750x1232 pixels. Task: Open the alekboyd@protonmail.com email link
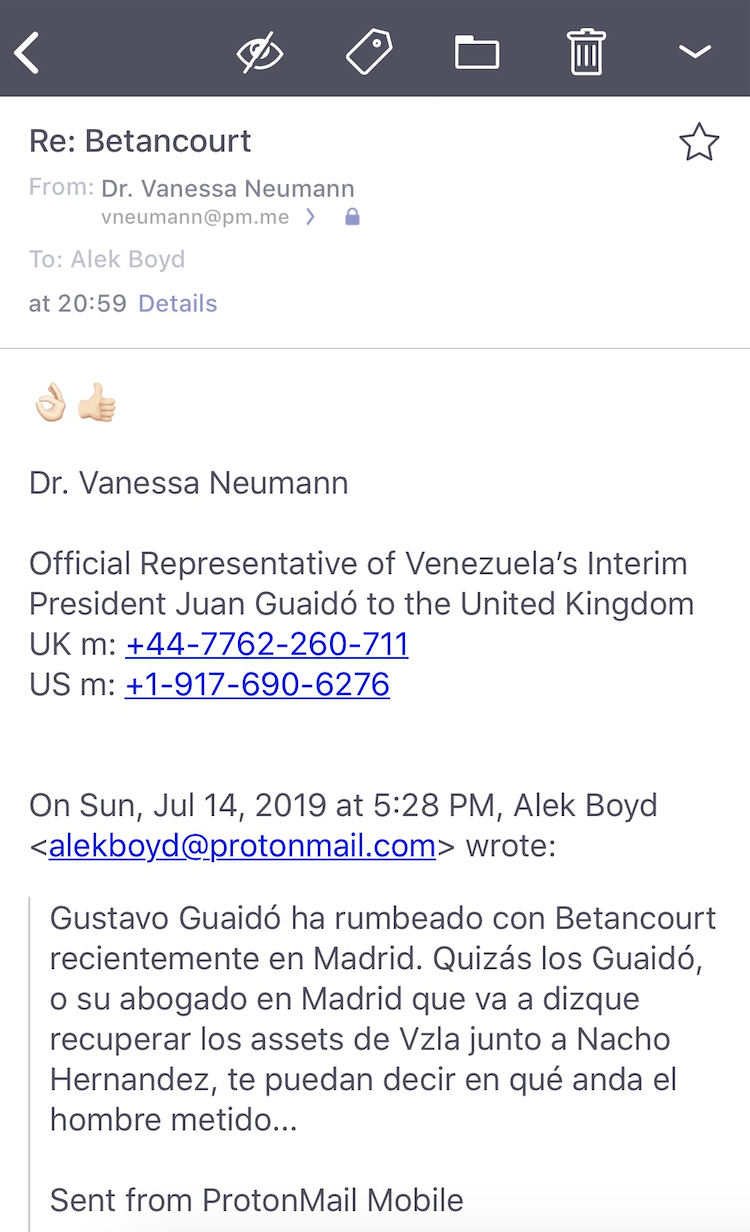pos(242,846)
